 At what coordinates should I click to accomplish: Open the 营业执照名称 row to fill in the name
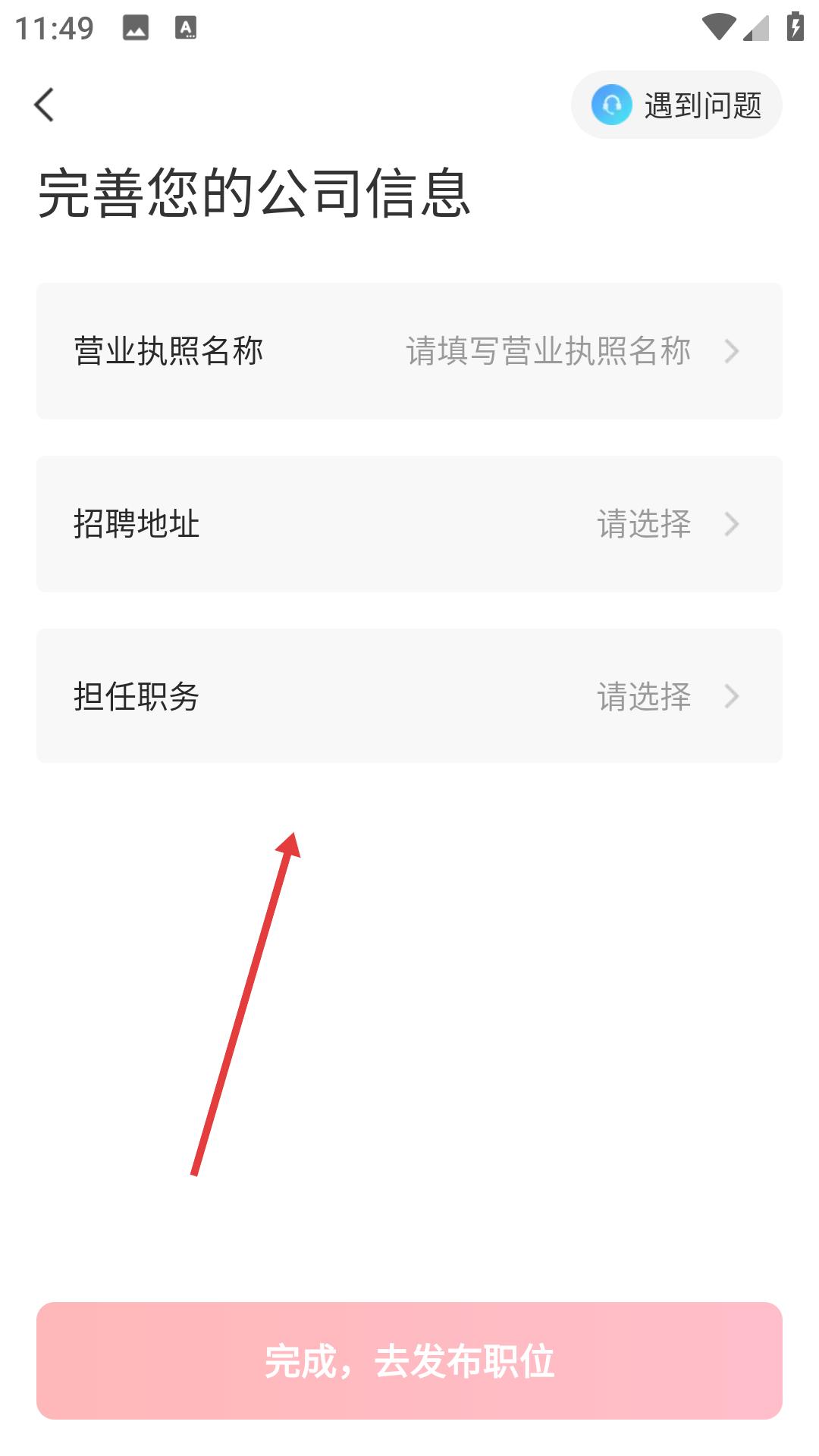pos(409,351)
